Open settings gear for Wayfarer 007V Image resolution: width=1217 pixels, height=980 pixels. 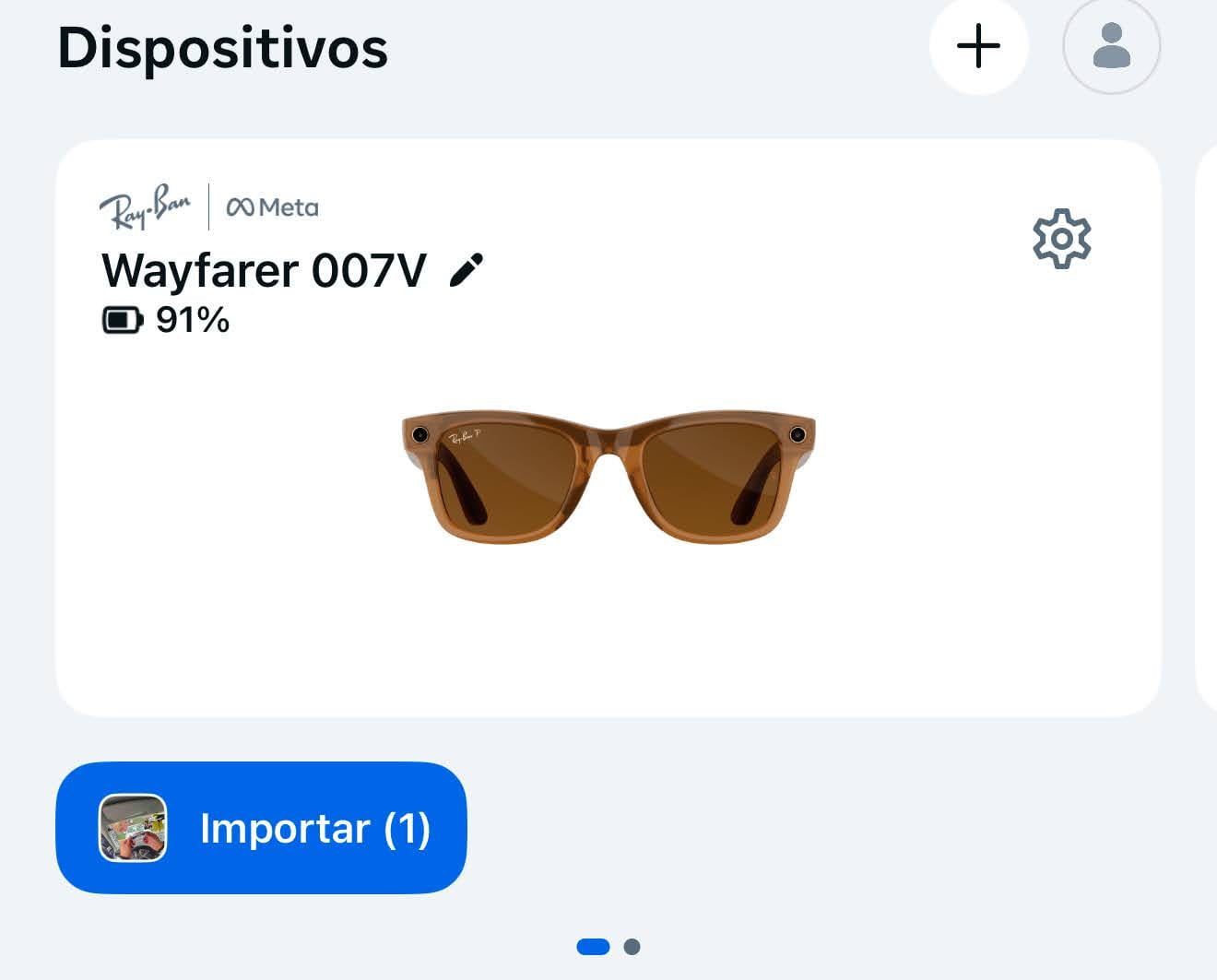1061,239
